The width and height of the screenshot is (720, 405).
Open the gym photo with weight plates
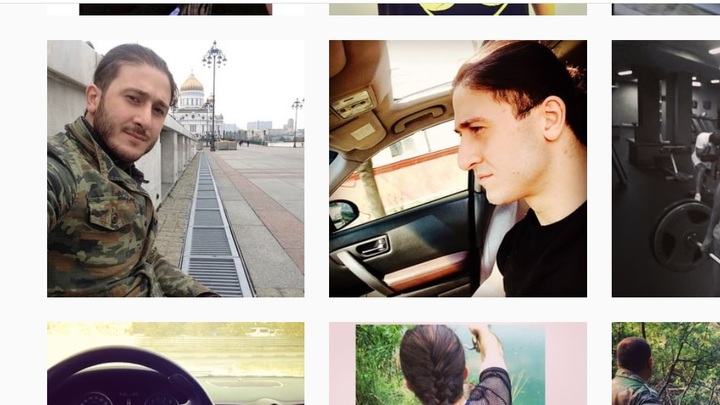666,168
